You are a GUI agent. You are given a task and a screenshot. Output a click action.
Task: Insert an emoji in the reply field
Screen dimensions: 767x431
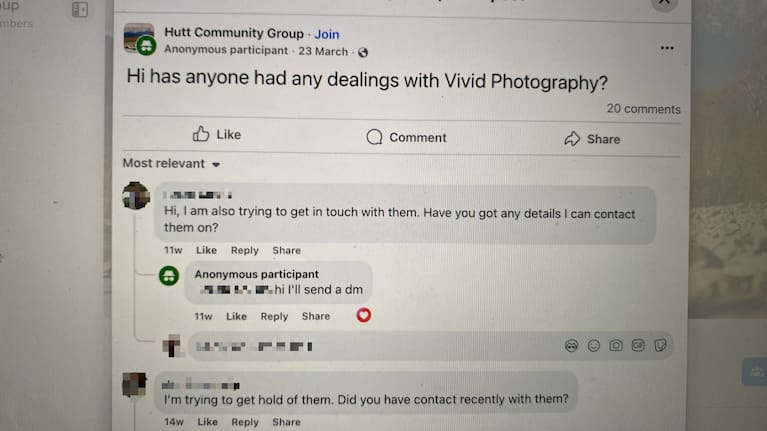[594, 346]
